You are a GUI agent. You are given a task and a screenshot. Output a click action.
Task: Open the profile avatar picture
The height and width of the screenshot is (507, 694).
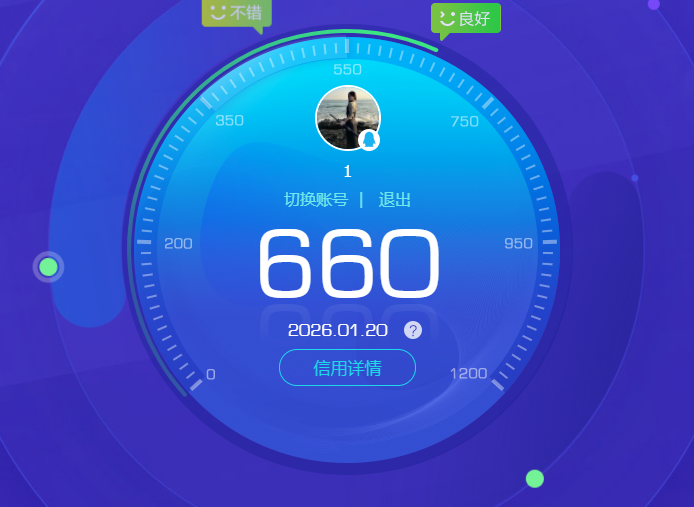pyautogui.click(x=347, y=118)
